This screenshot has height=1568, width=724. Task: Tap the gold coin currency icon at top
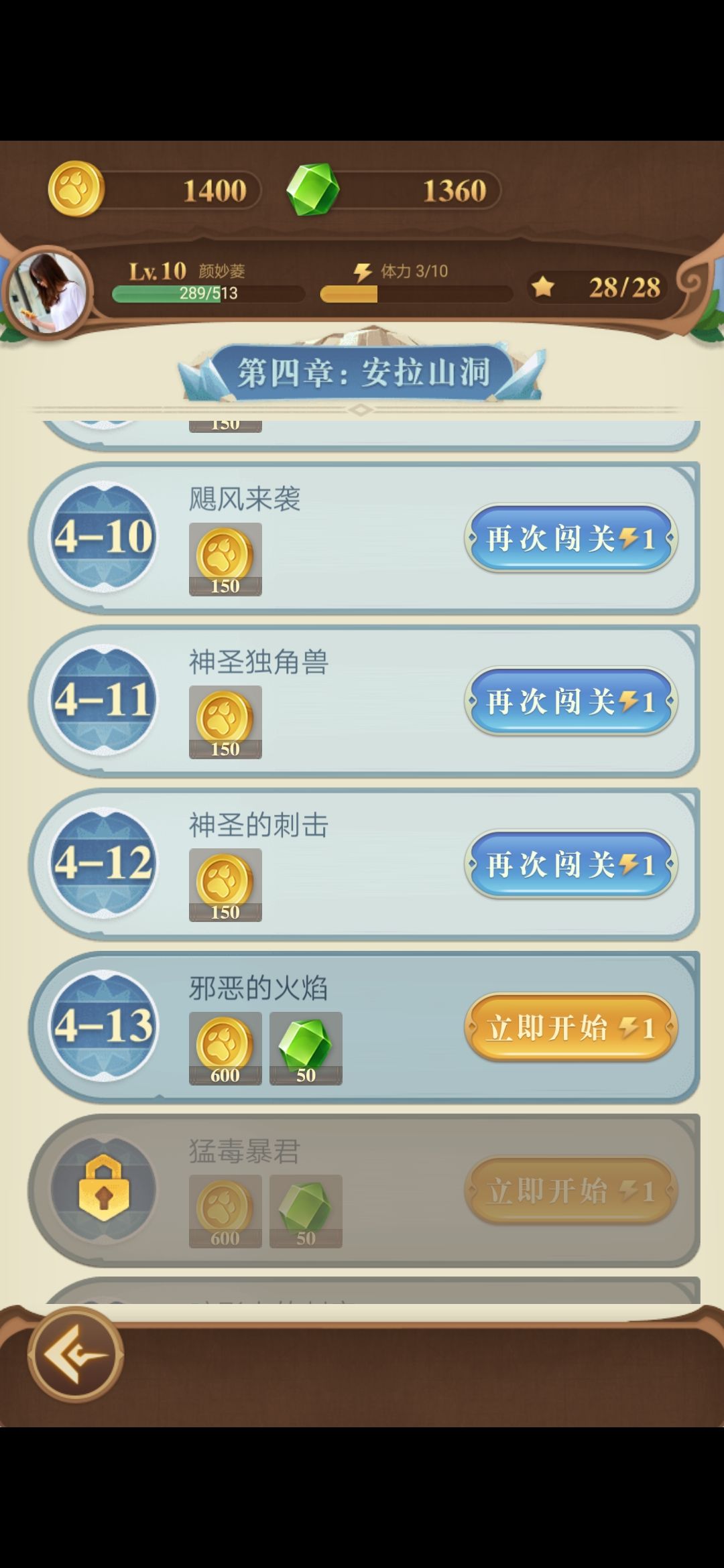(76, 190)
